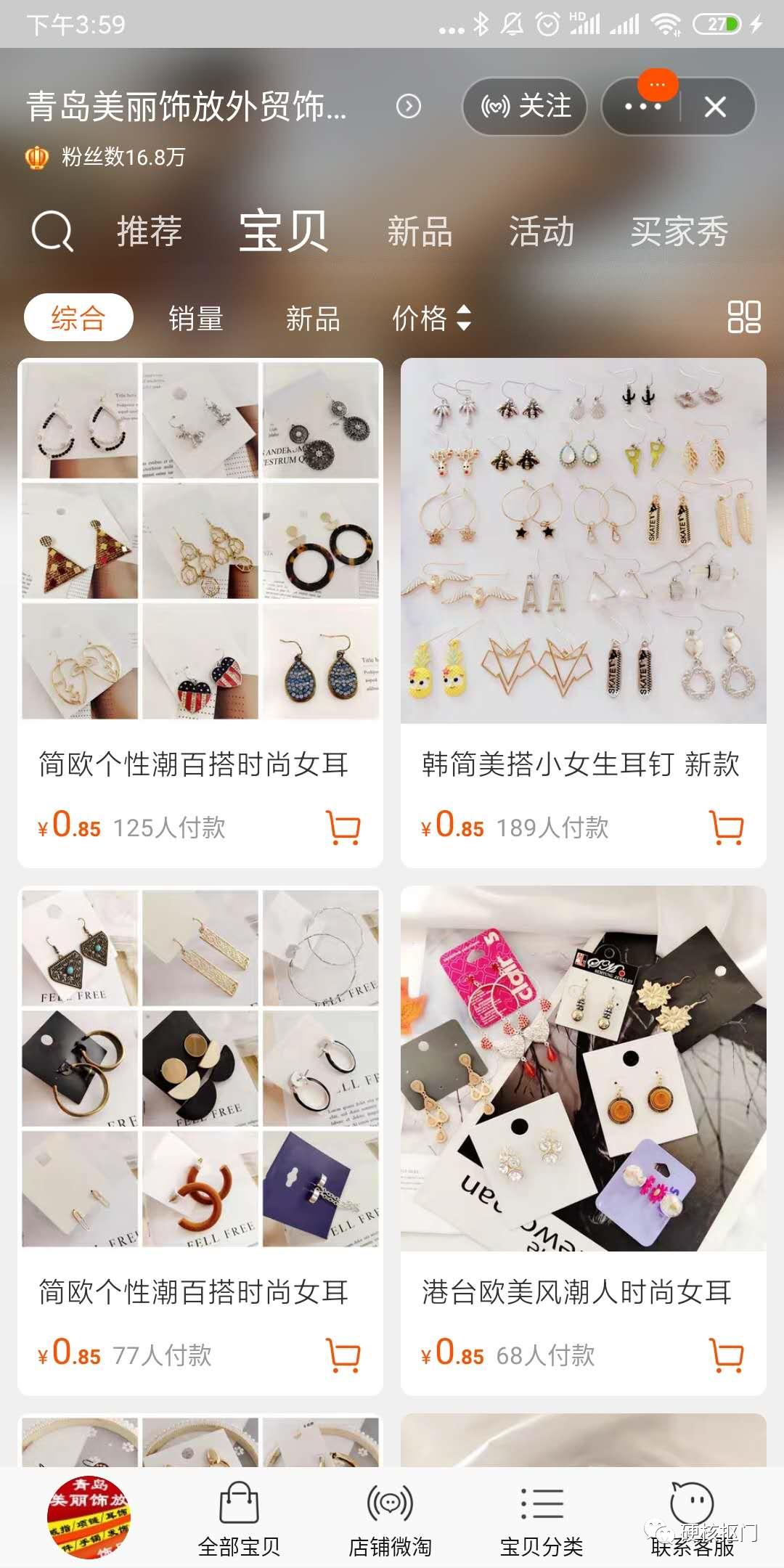Viewport: 784px width, 1568px height.
Task: Switch sorting to 新品 filter
Action: (x=314, y=317)
